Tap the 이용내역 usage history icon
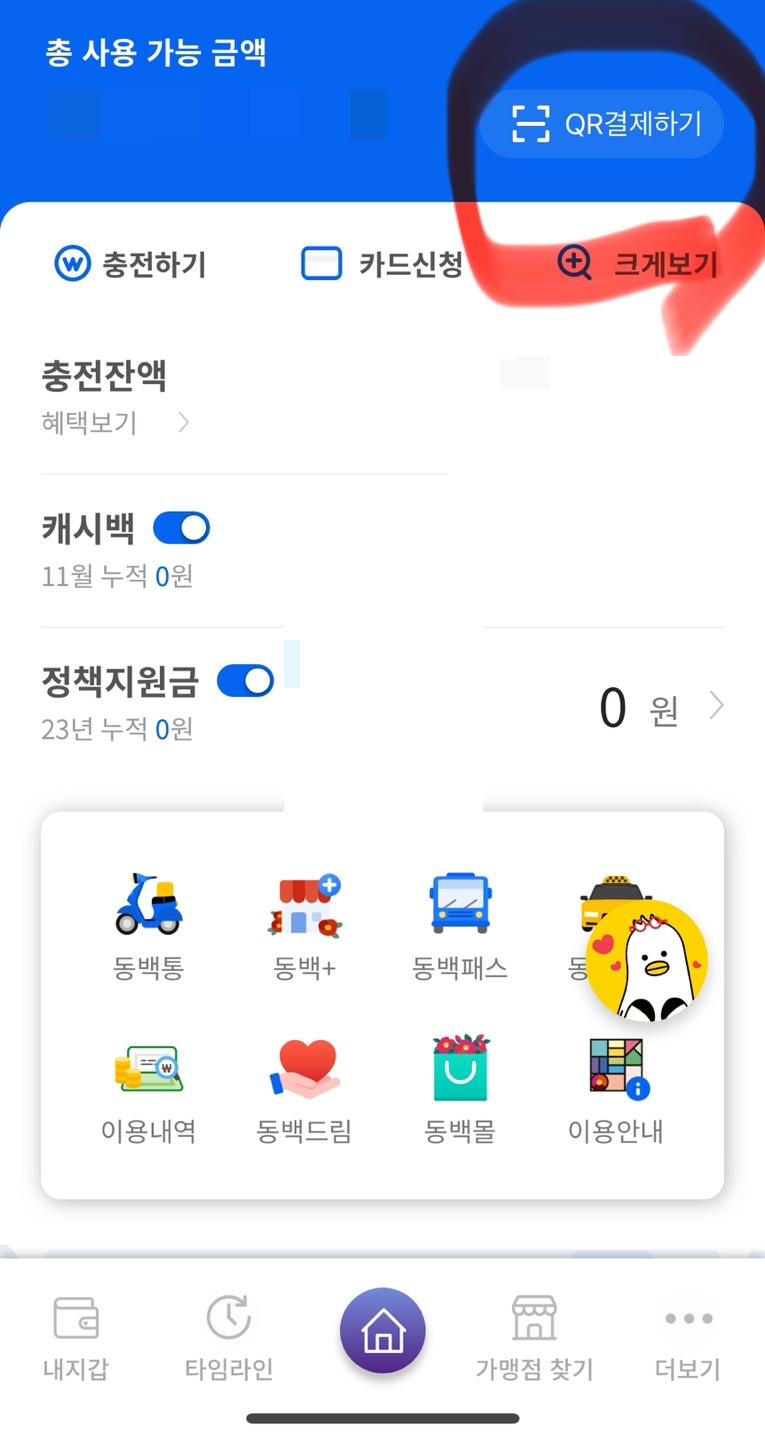Image resolution: width=765 pixels, height=1440 pixels. (x=148, y=1068)
